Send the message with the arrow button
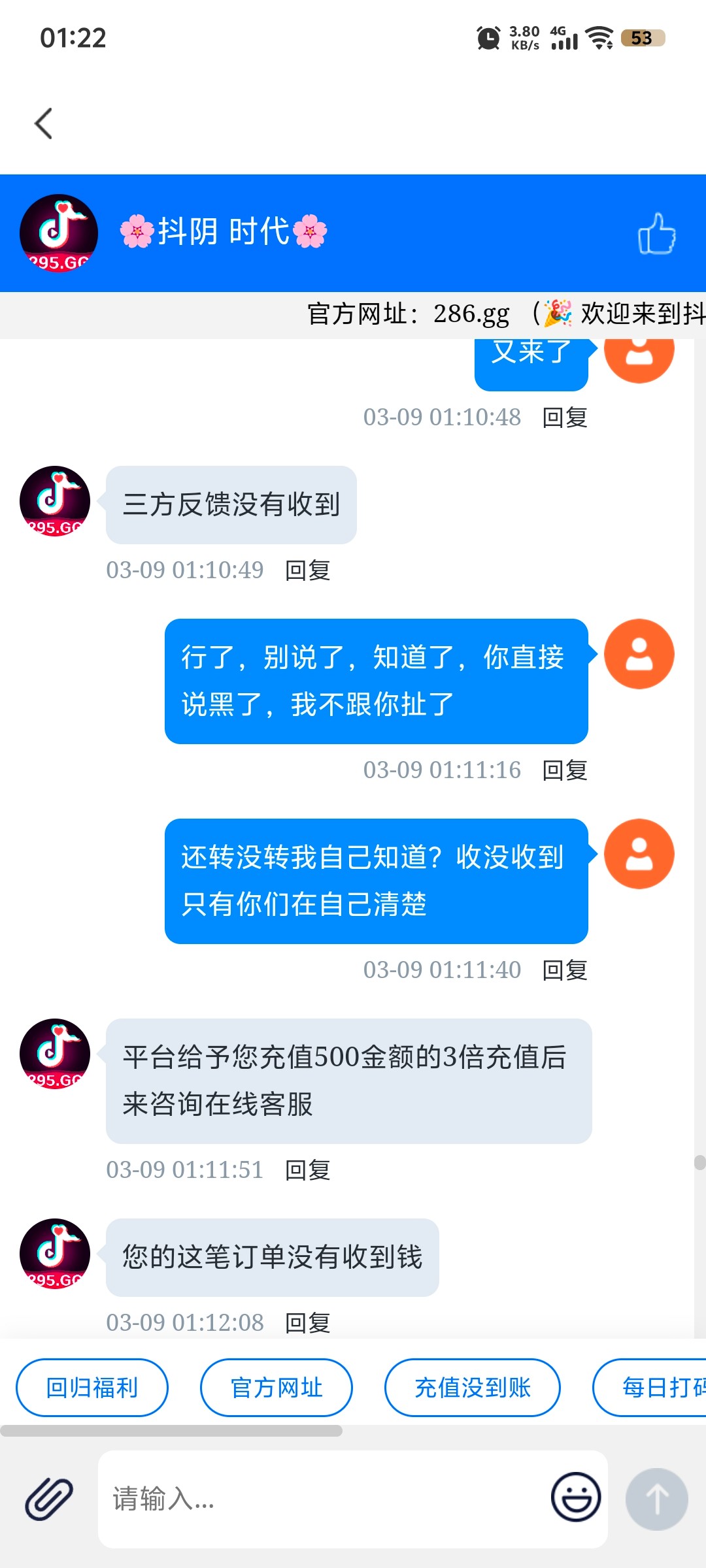Image resolution: width=706 pixels, height=1568 pixels. (656, 1499)
